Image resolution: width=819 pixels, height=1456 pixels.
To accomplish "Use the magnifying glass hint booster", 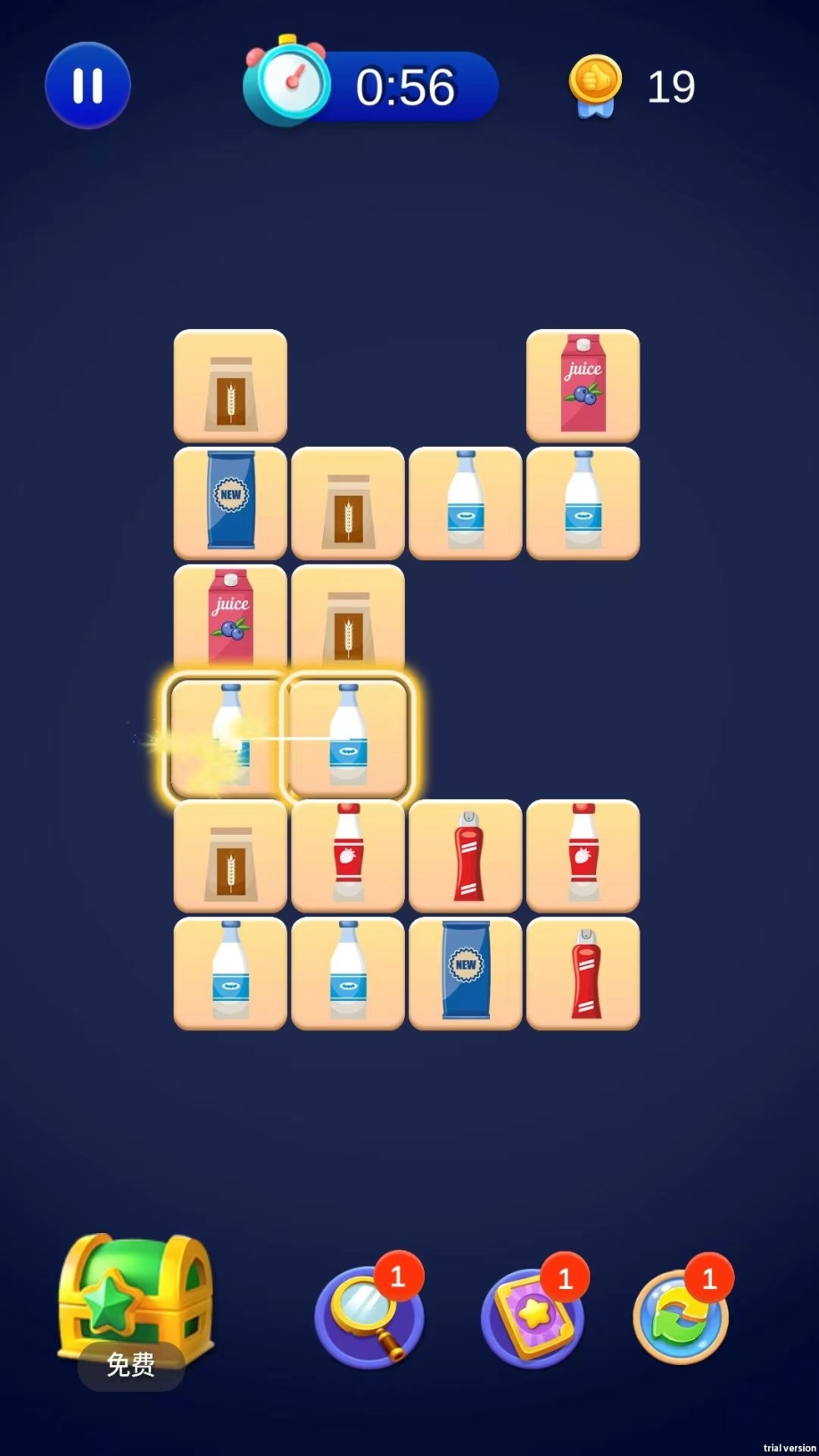I will [368, 1316].
